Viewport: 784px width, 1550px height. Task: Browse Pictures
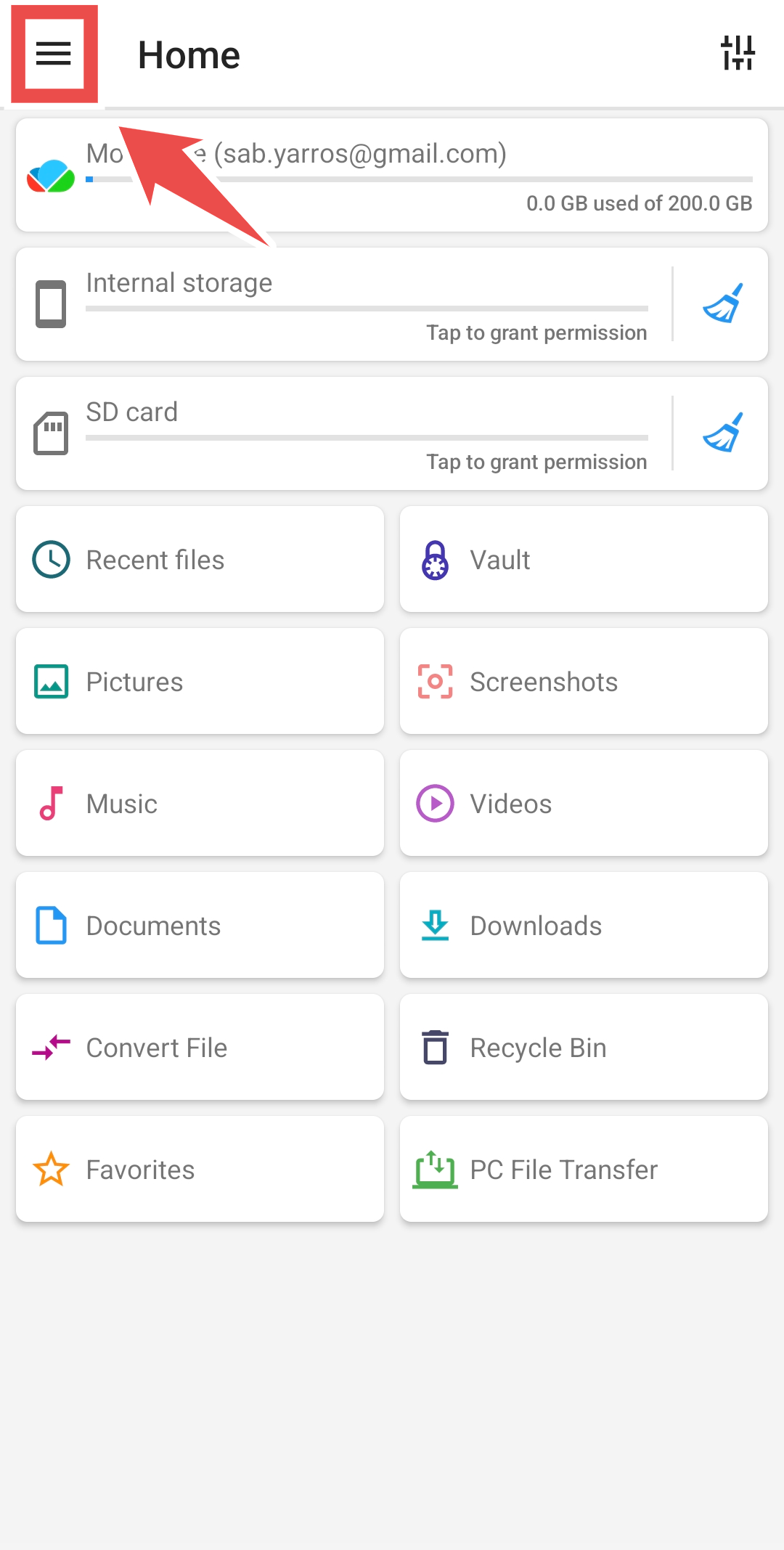(200, 682)
